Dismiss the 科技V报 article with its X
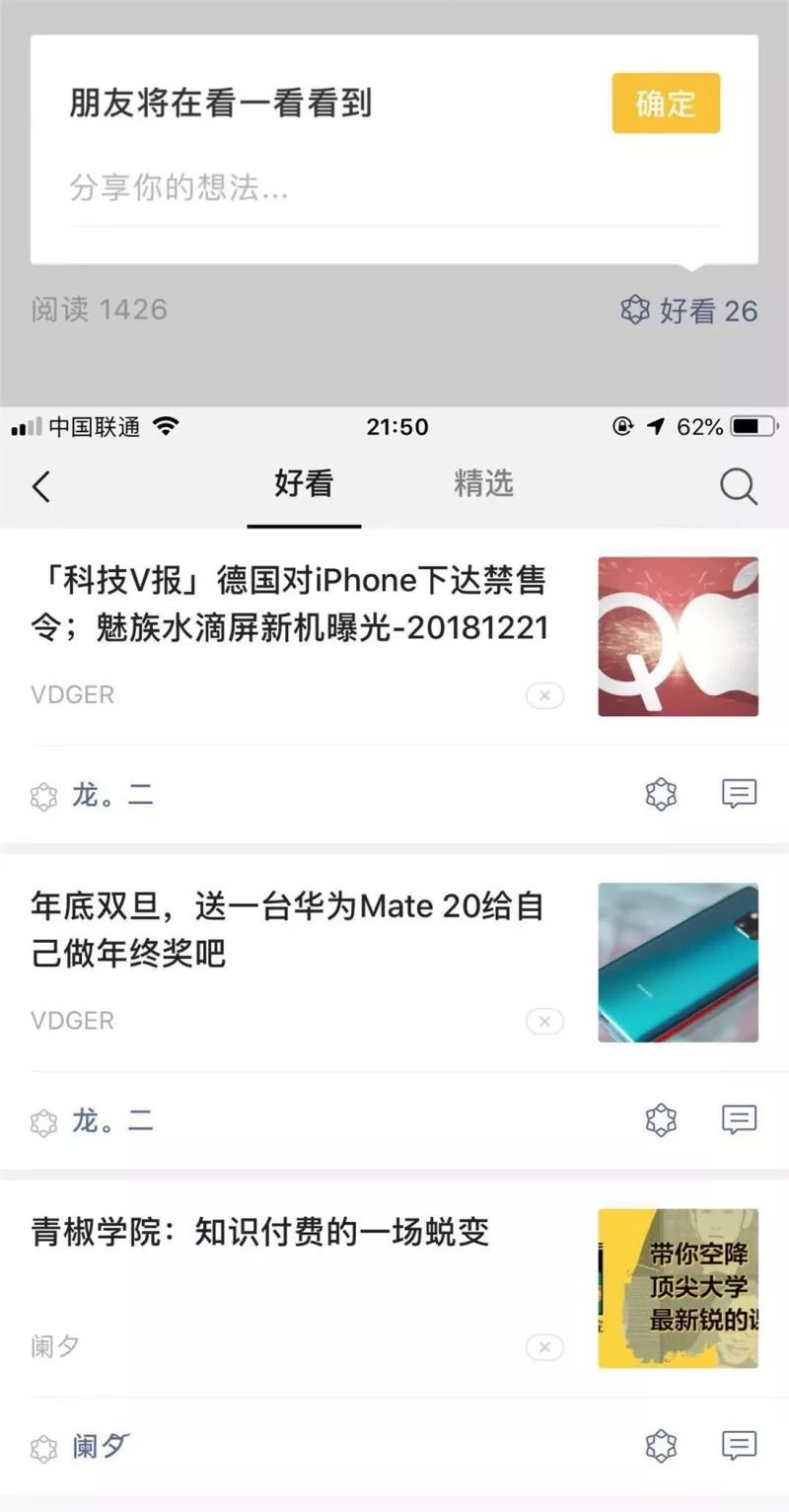Viewport: 789px width, 1512px height. (544, 696)
